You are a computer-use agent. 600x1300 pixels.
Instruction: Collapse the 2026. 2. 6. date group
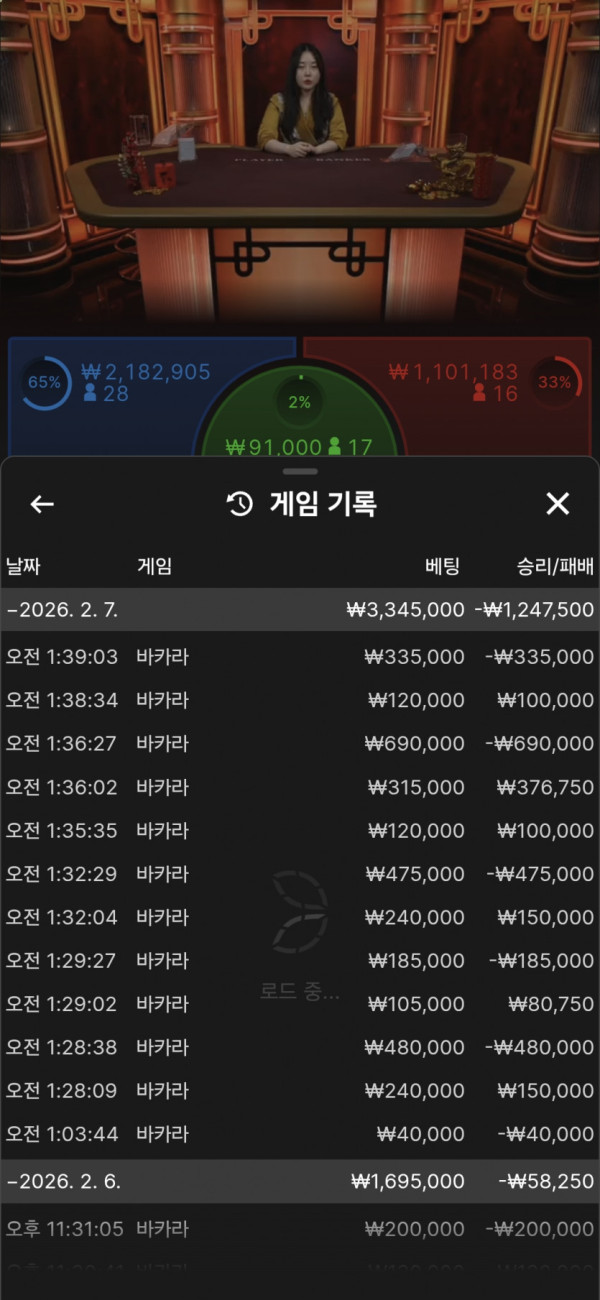click(300, 1181)
